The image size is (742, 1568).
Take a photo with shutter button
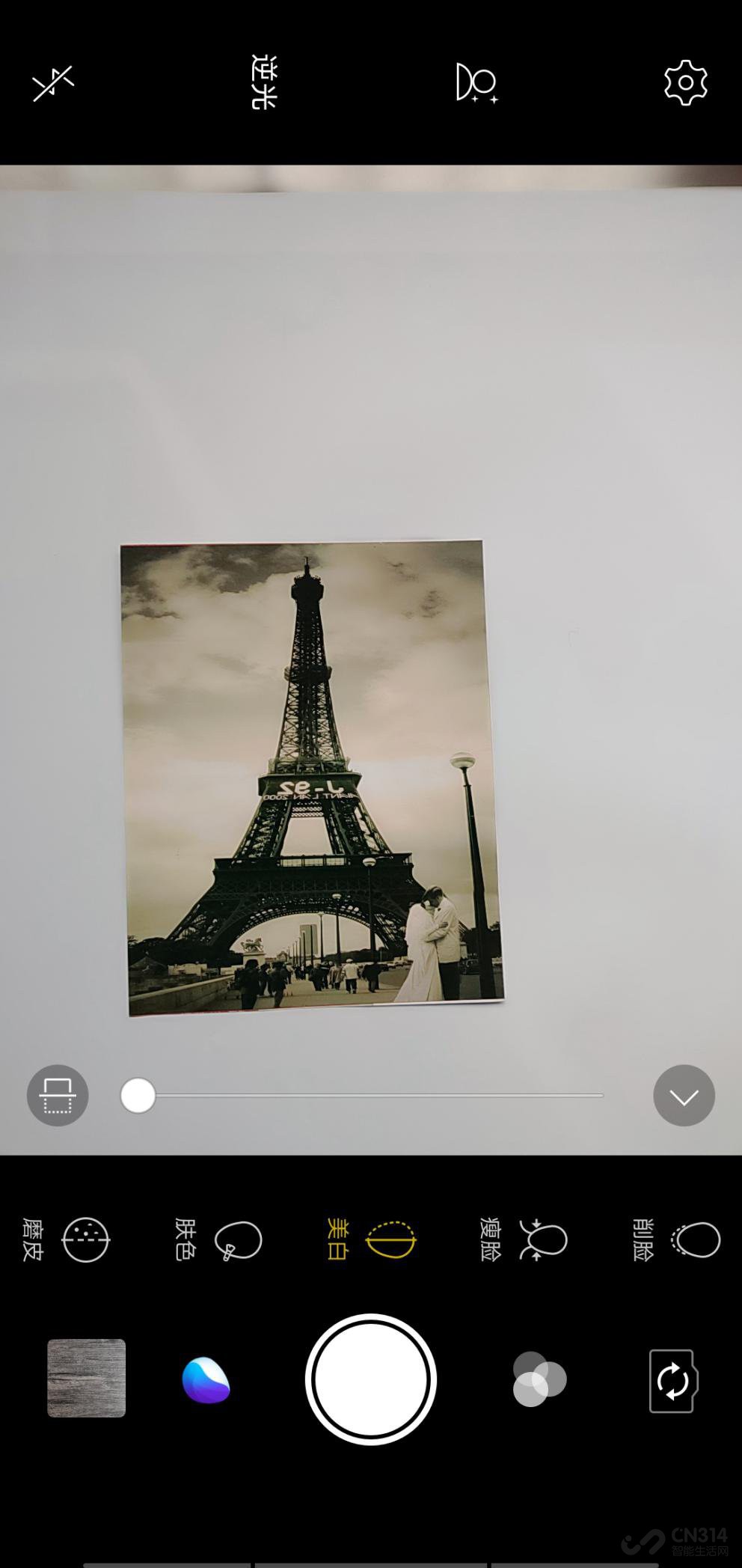tap(371, 1379)
